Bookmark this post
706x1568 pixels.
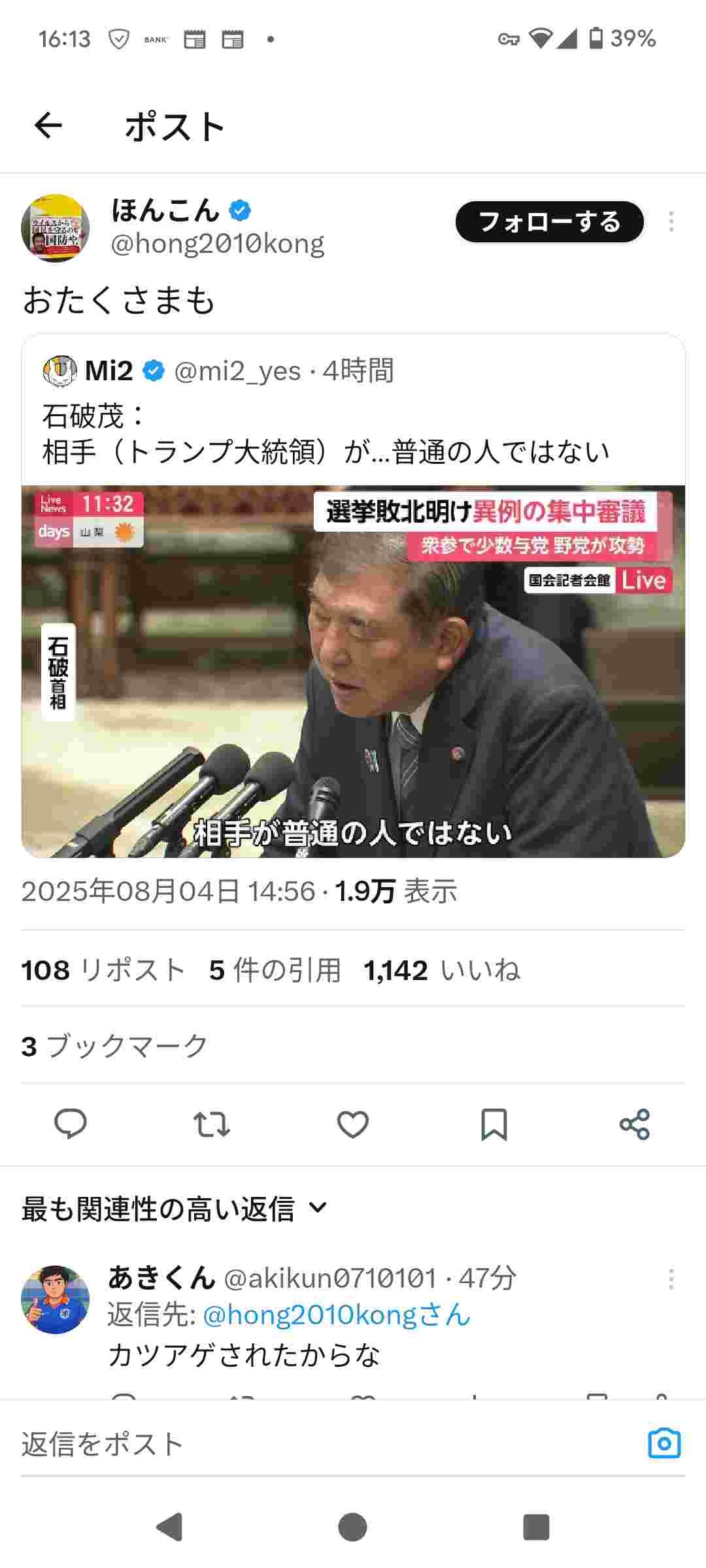(494, 1124)
